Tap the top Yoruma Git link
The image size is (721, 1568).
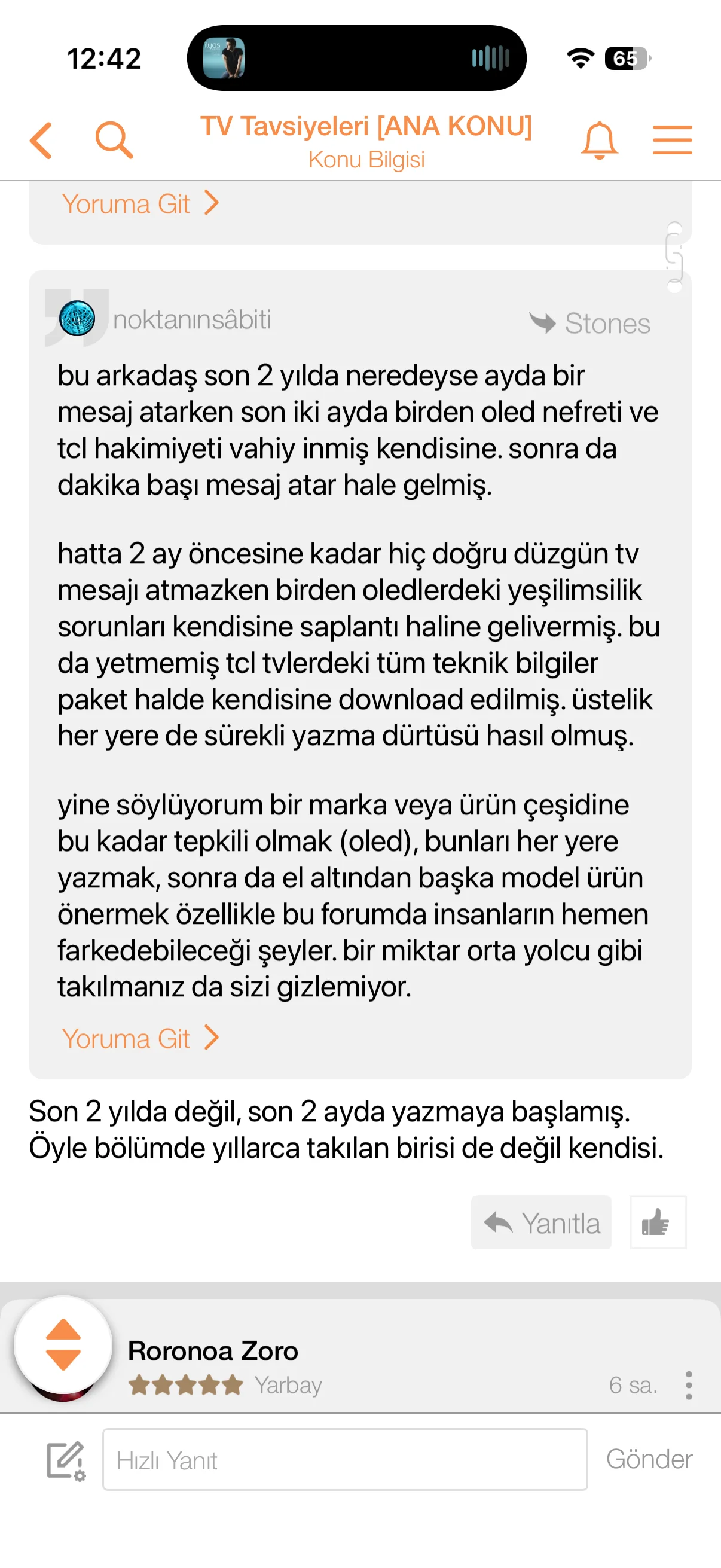(140, 203)
